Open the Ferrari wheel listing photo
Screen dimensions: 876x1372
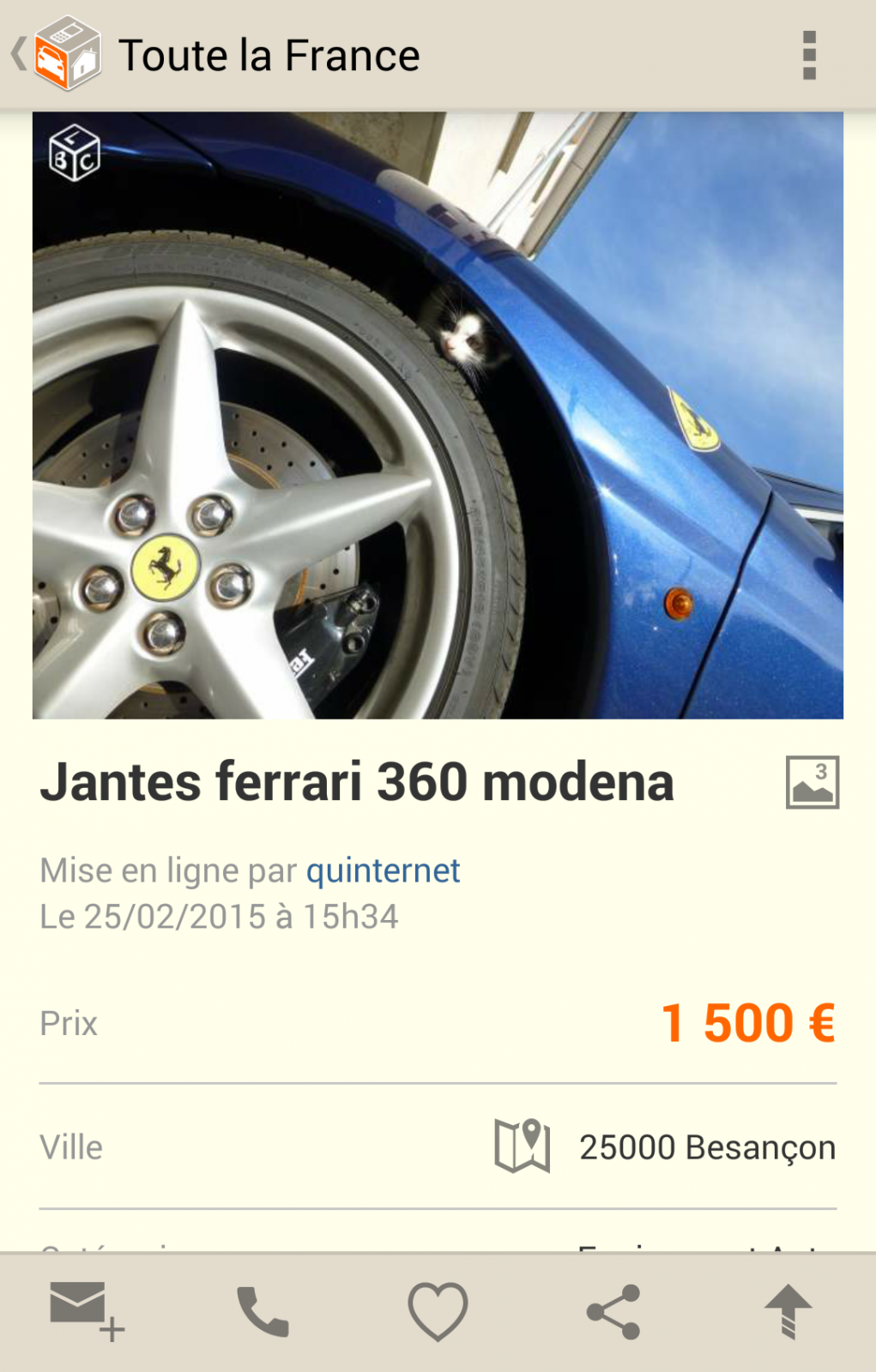438,416
